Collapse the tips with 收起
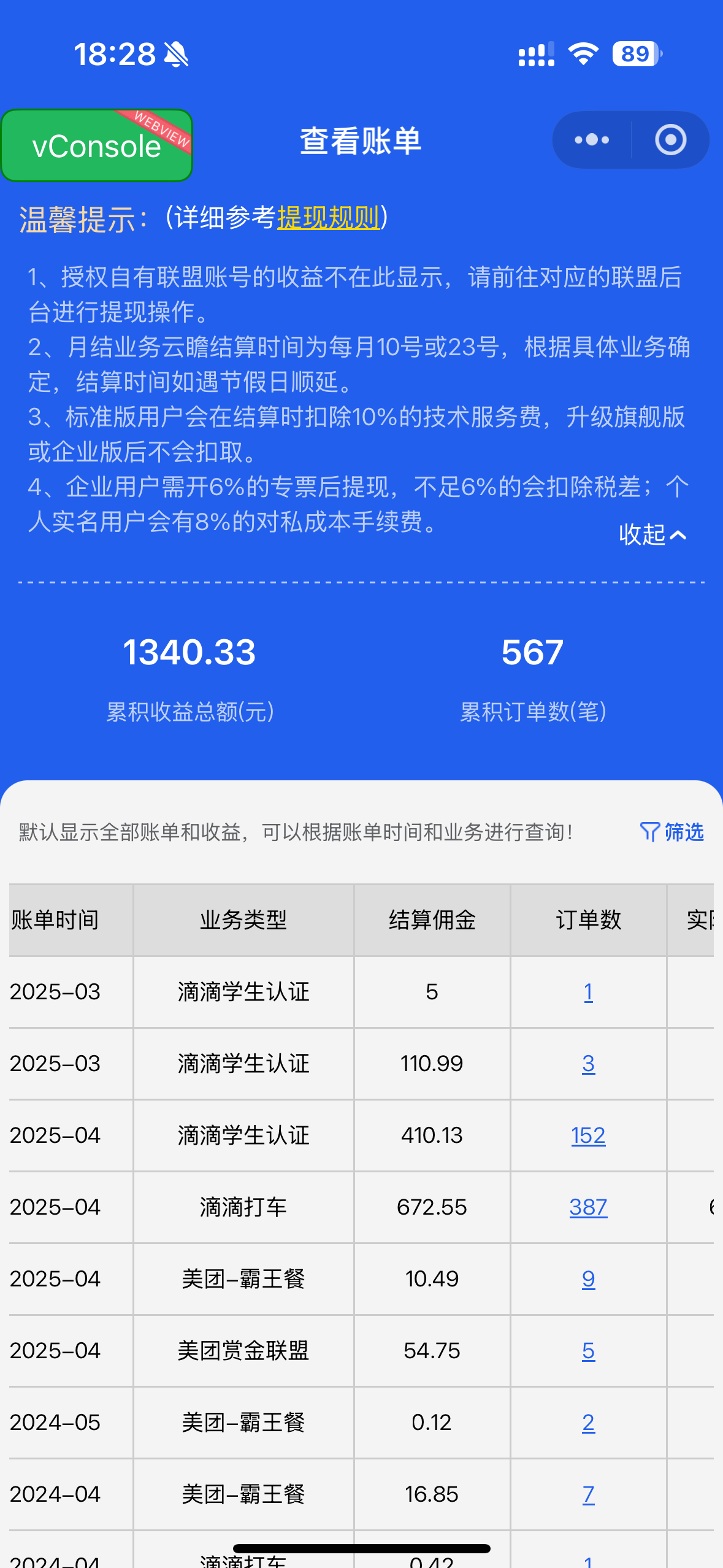Image resolution: width=723 pixels, height=1568 pixels. point(652,535)
